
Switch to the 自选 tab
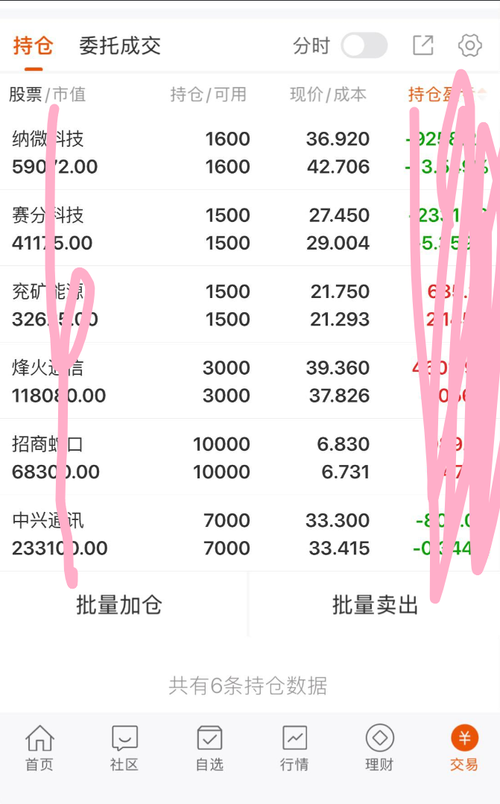tap(209, 748)
